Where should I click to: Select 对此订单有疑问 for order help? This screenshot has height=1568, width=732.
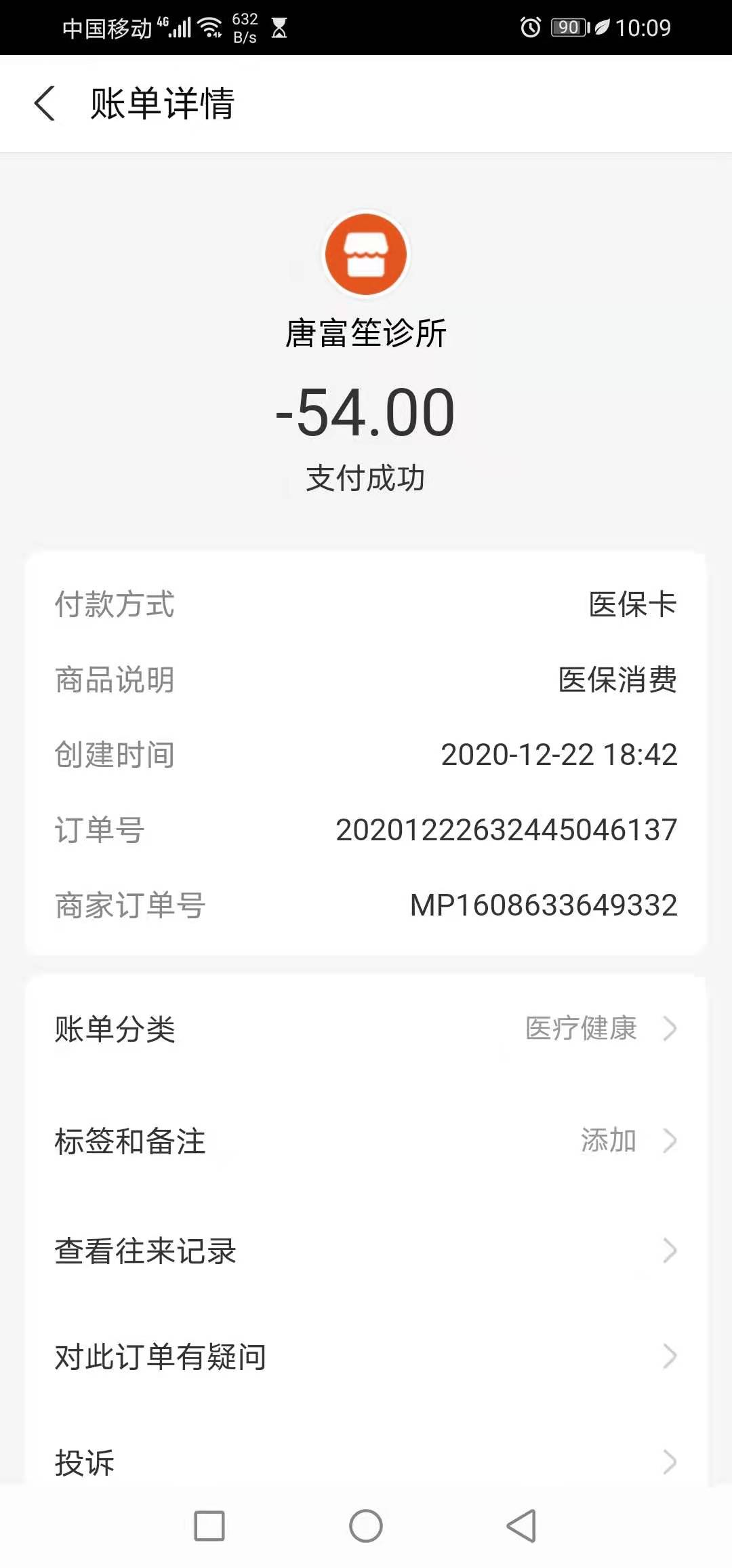pos(366,1357)
